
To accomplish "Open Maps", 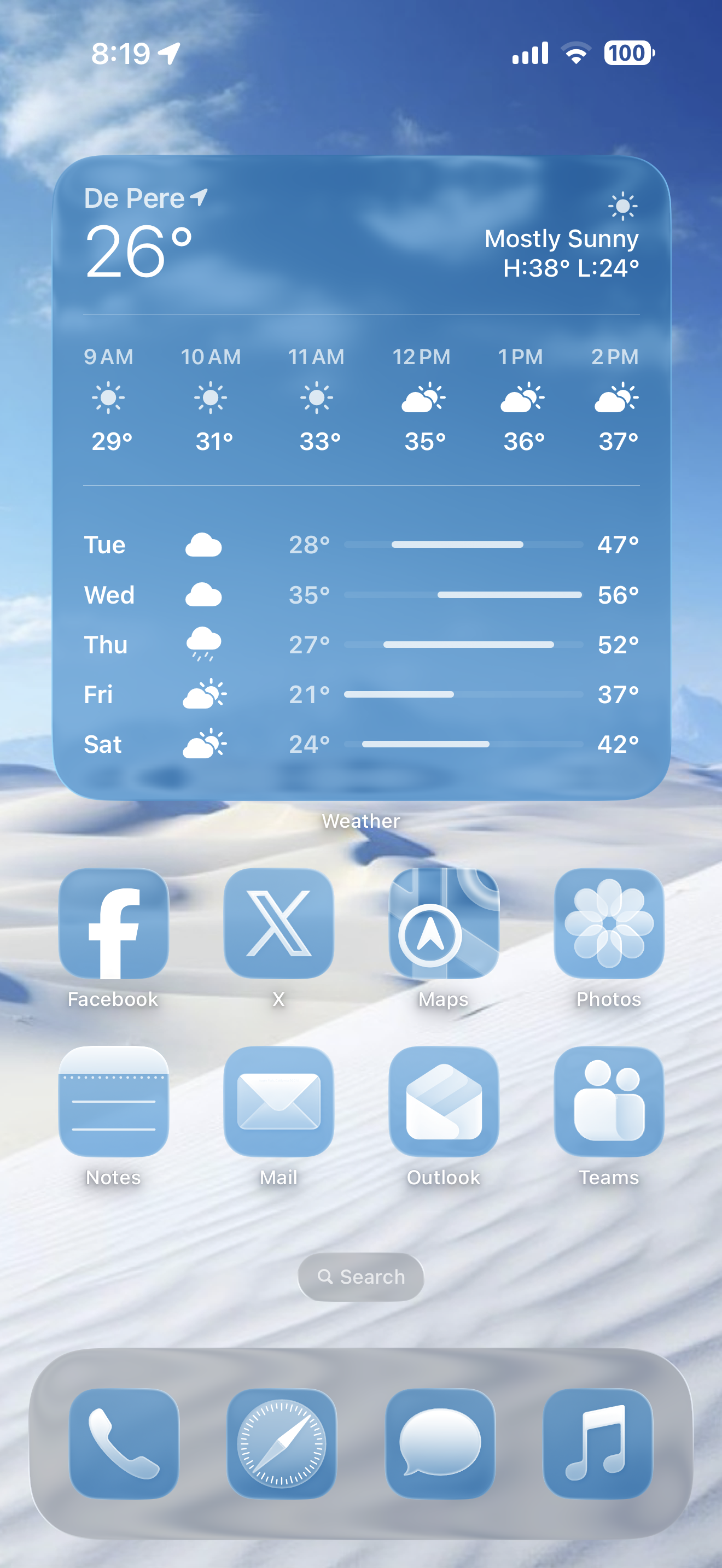I will (444, 923).
